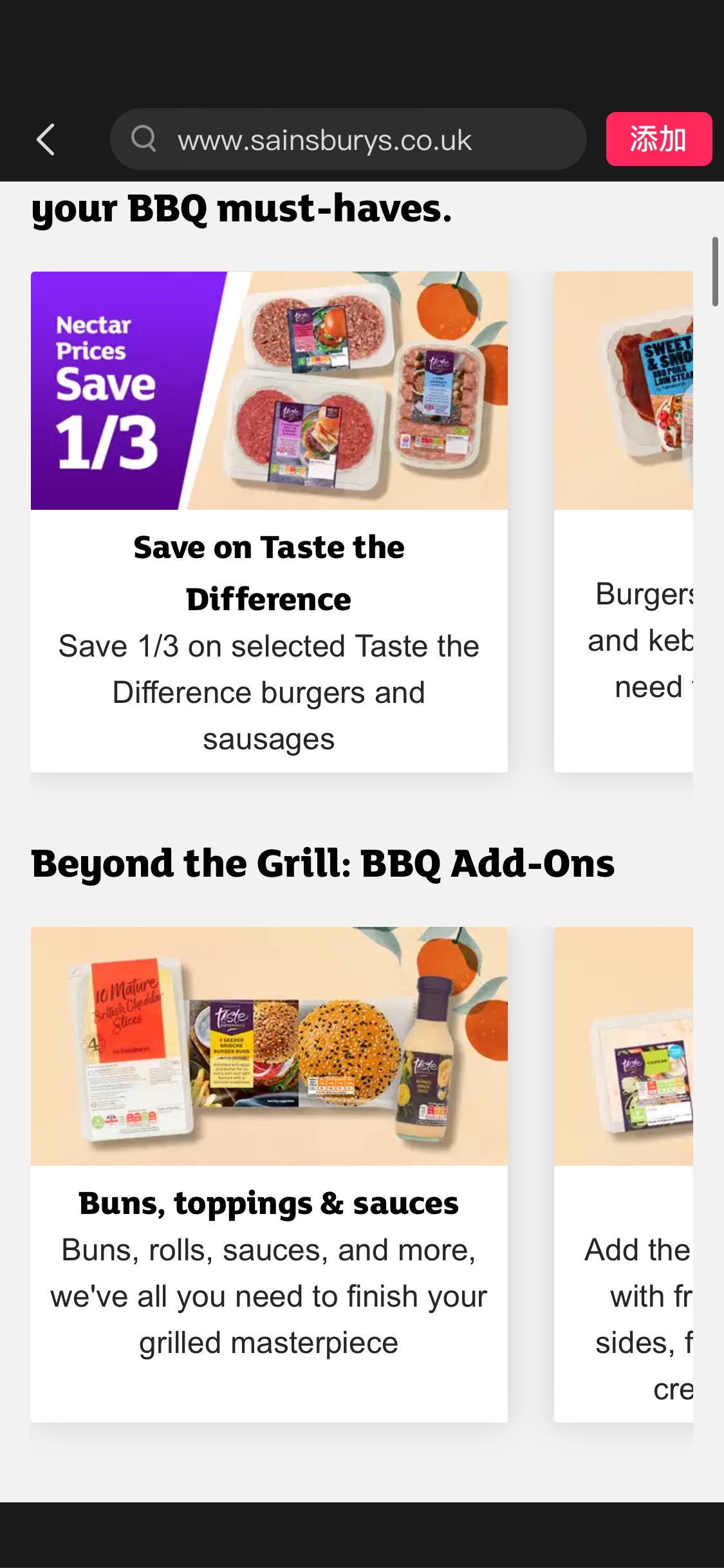
Task: Click the magnifying glass search icon
Action: coord(145,140)
